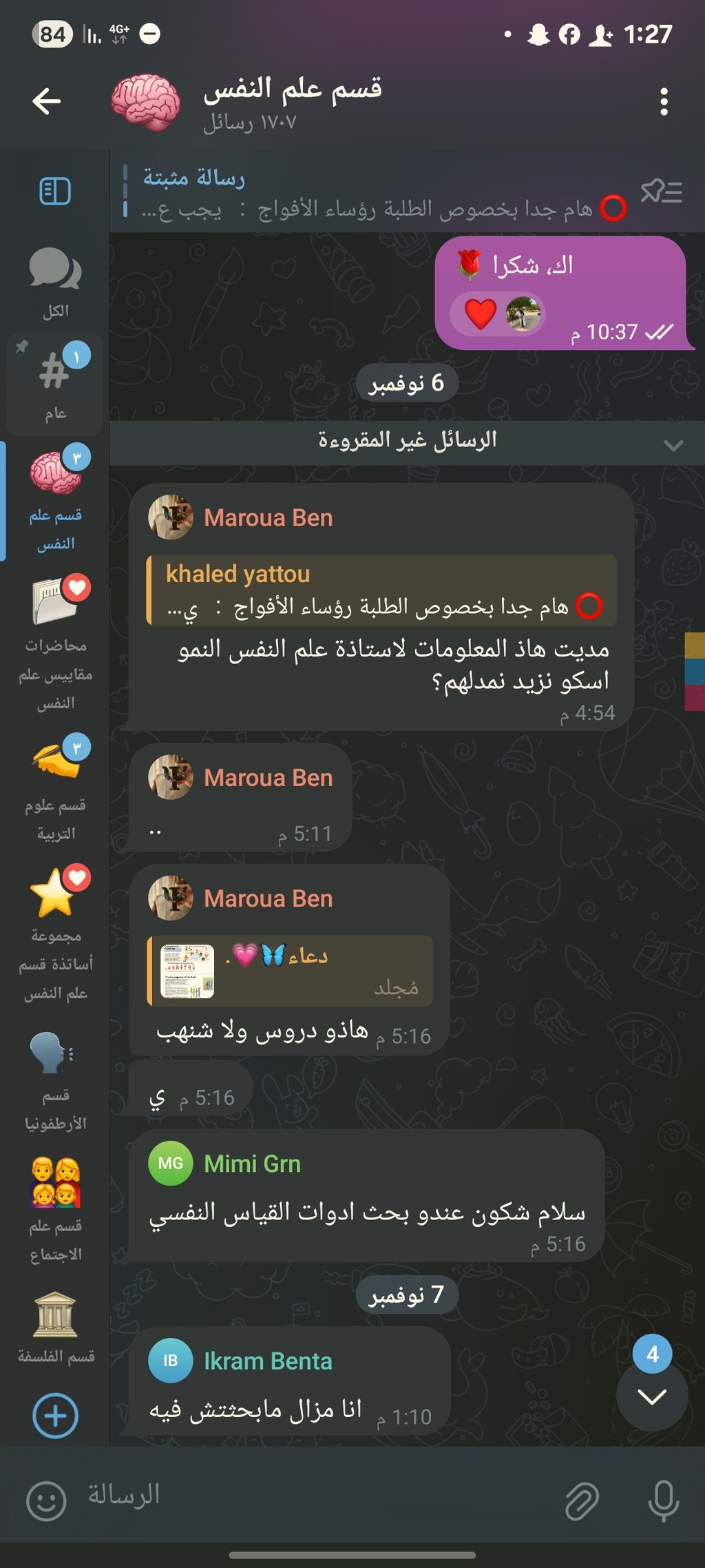Toggle the topics sidebar layout icon
The width and height of the screenshot is (705, 1568).
tap(55, 192)
